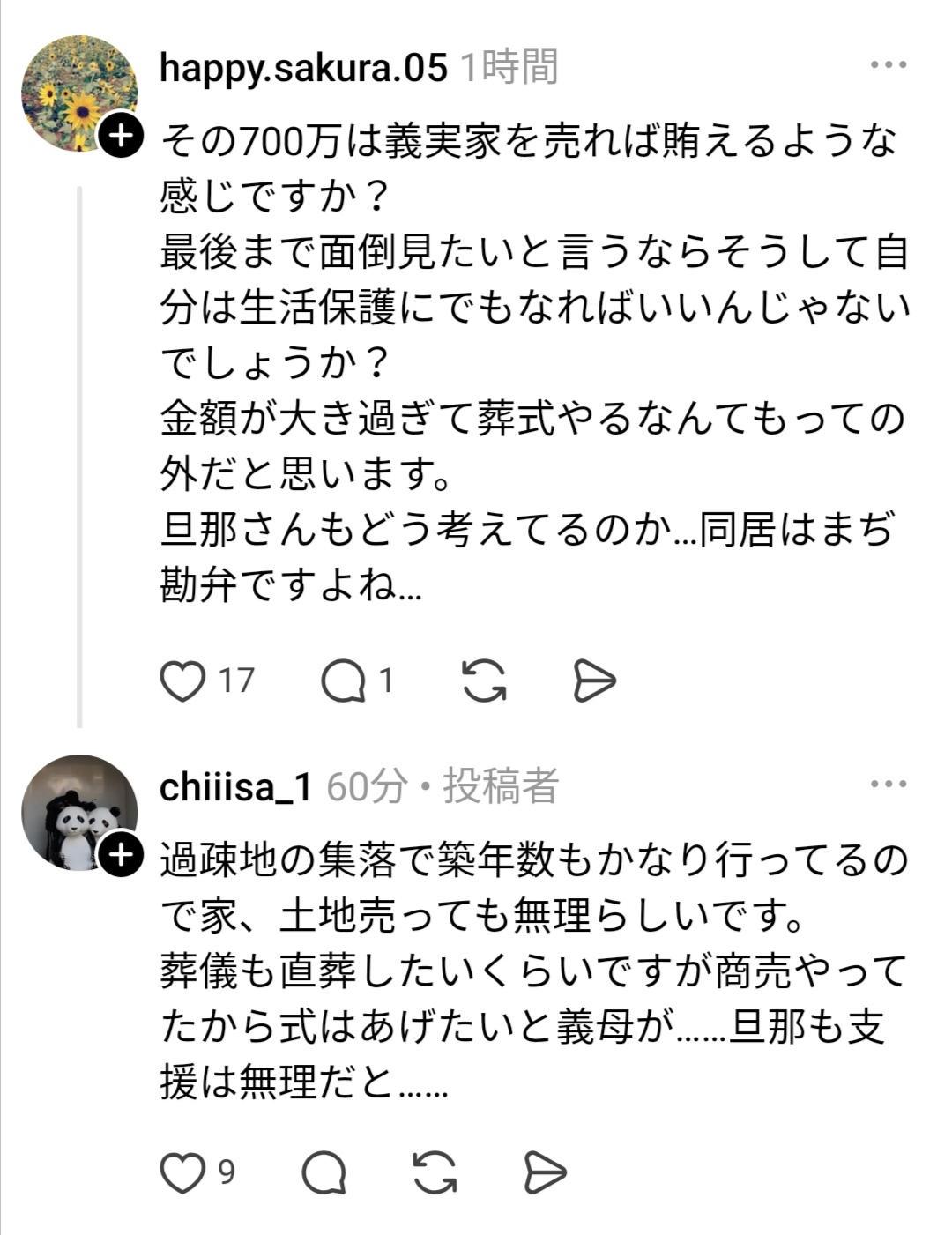
Task: Open replies to happy.sakura.05's comment
Action: 343,681
